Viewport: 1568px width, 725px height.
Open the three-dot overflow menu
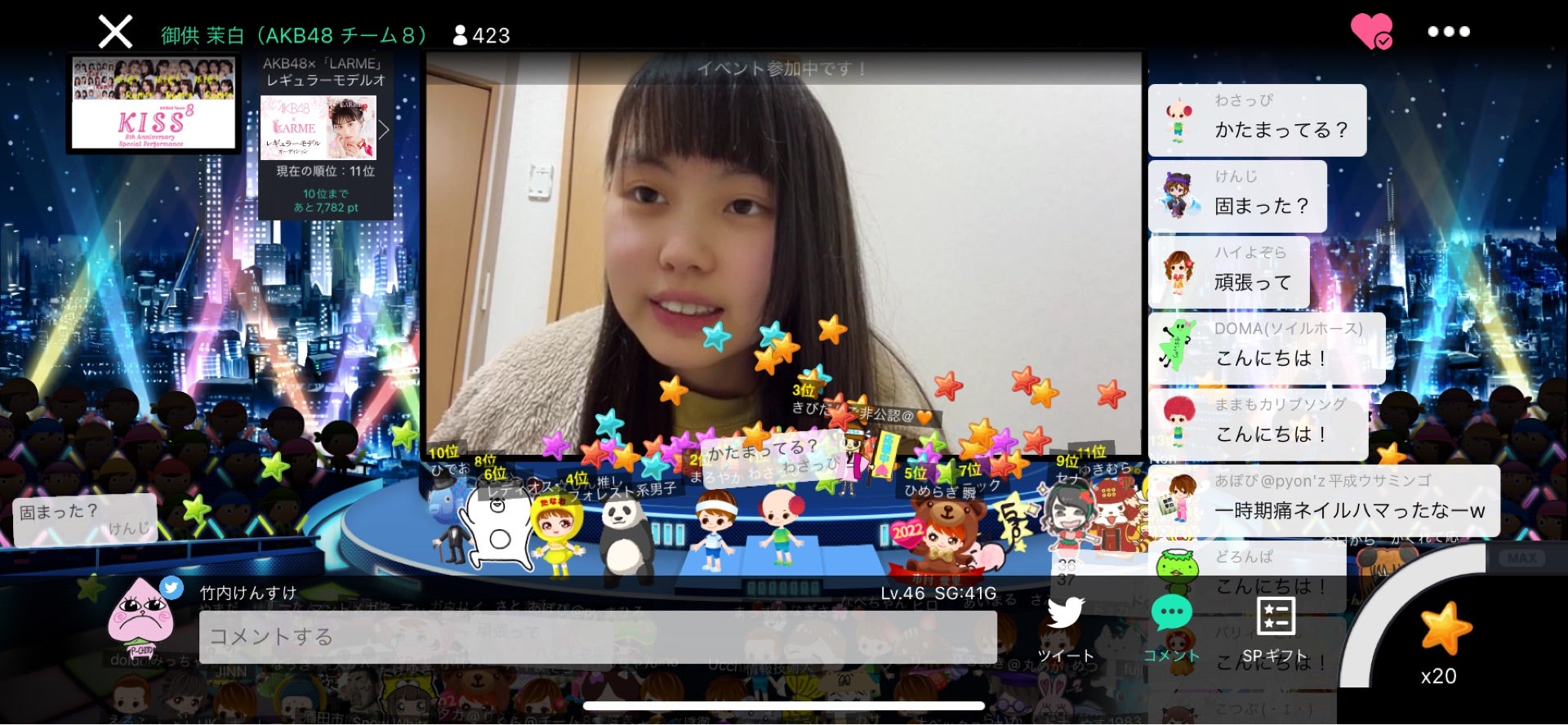tap(1449, 32)
